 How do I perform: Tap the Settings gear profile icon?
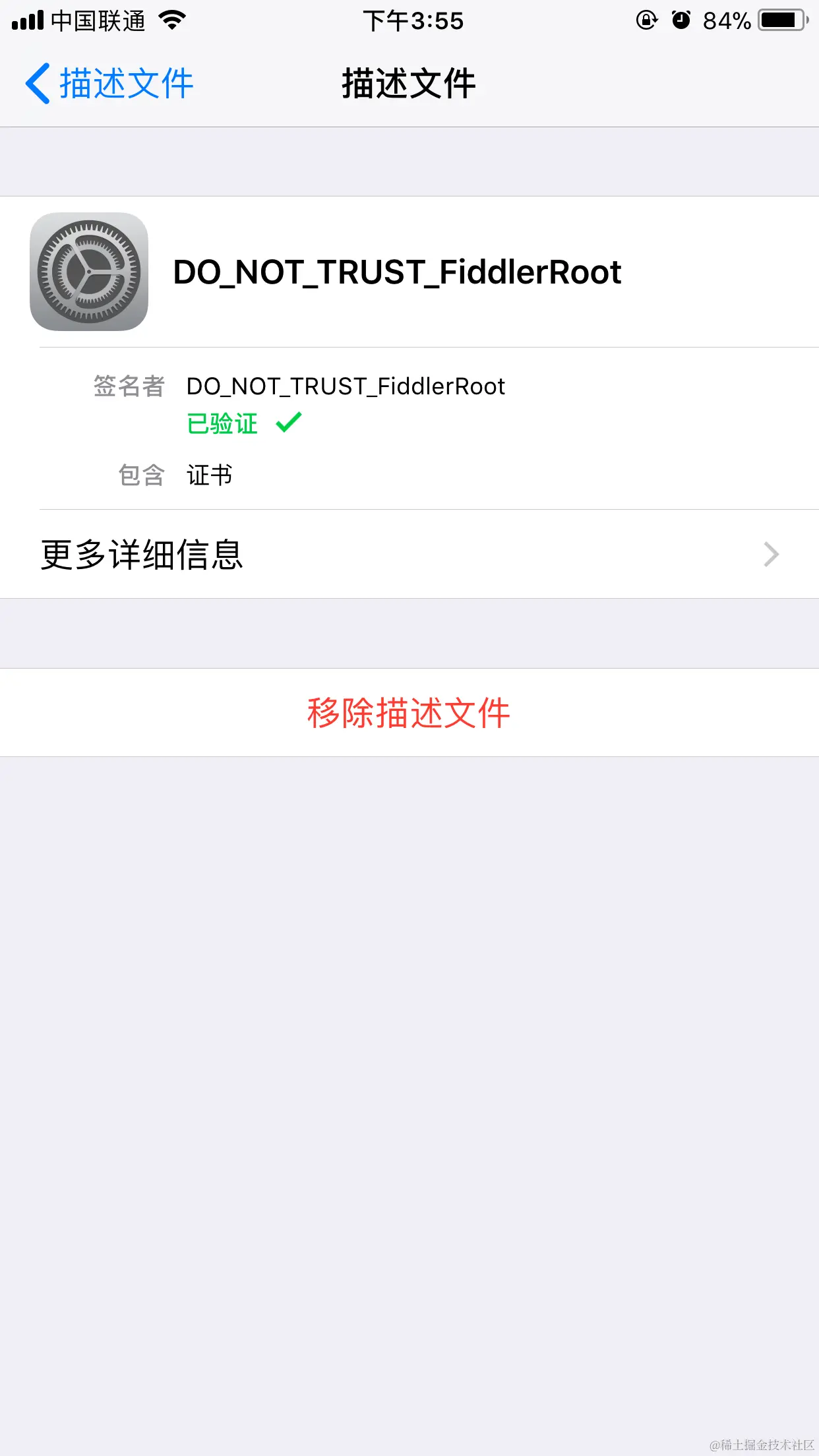coord(89,272)
